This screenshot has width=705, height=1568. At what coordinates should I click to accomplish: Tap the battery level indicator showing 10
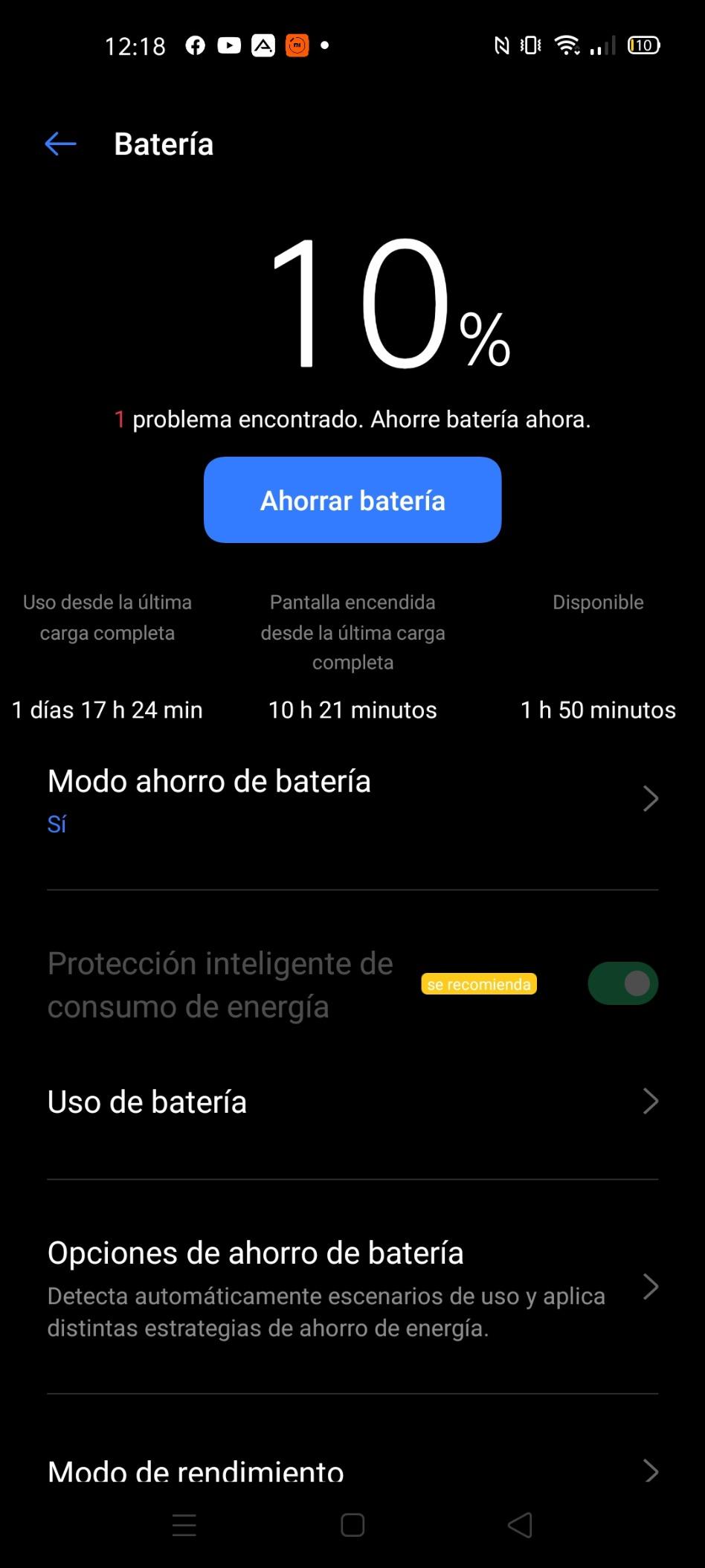(644, 45)
